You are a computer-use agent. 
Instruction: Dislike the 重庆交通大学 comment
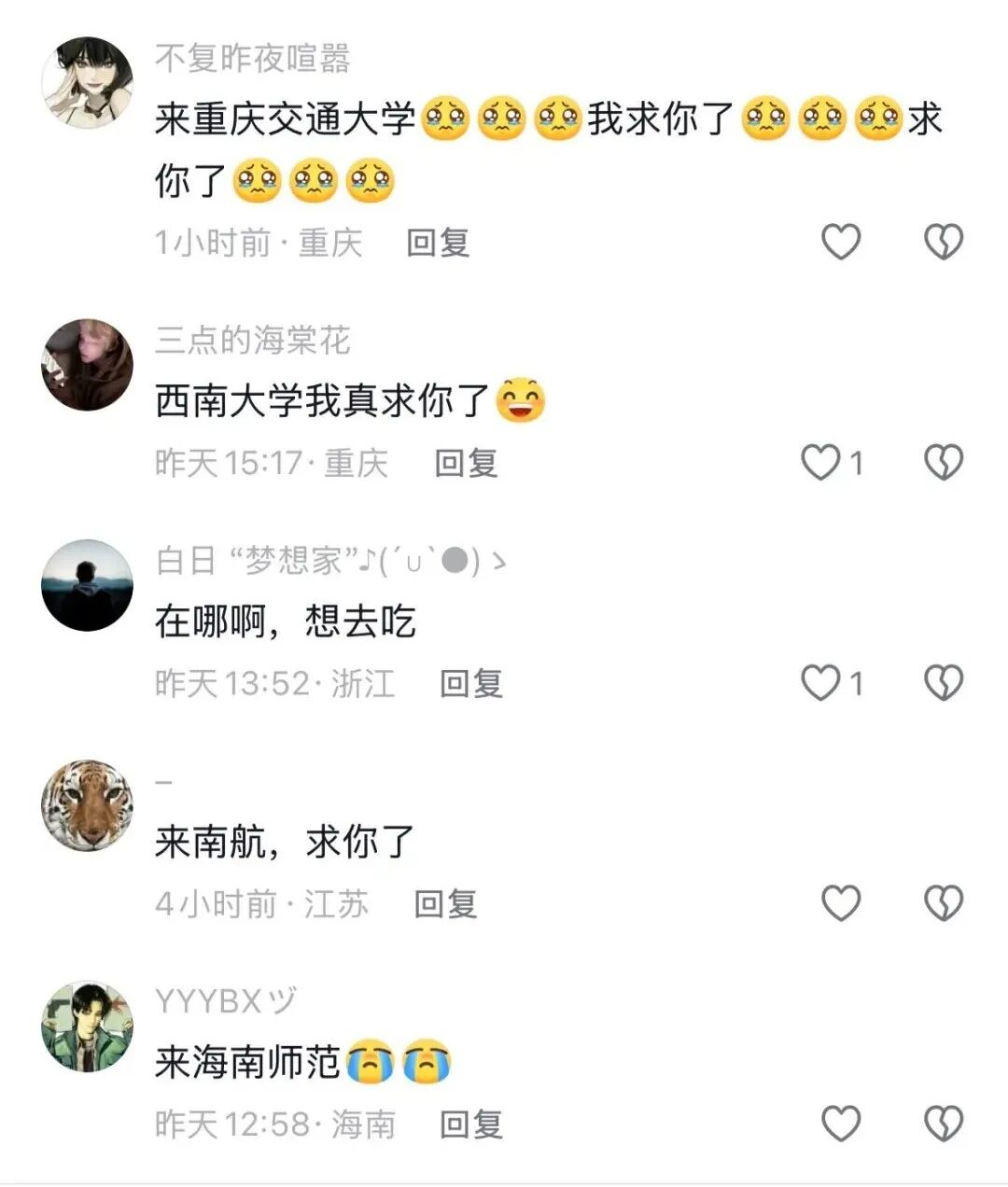pyautogui.click(x=943, y=243)
